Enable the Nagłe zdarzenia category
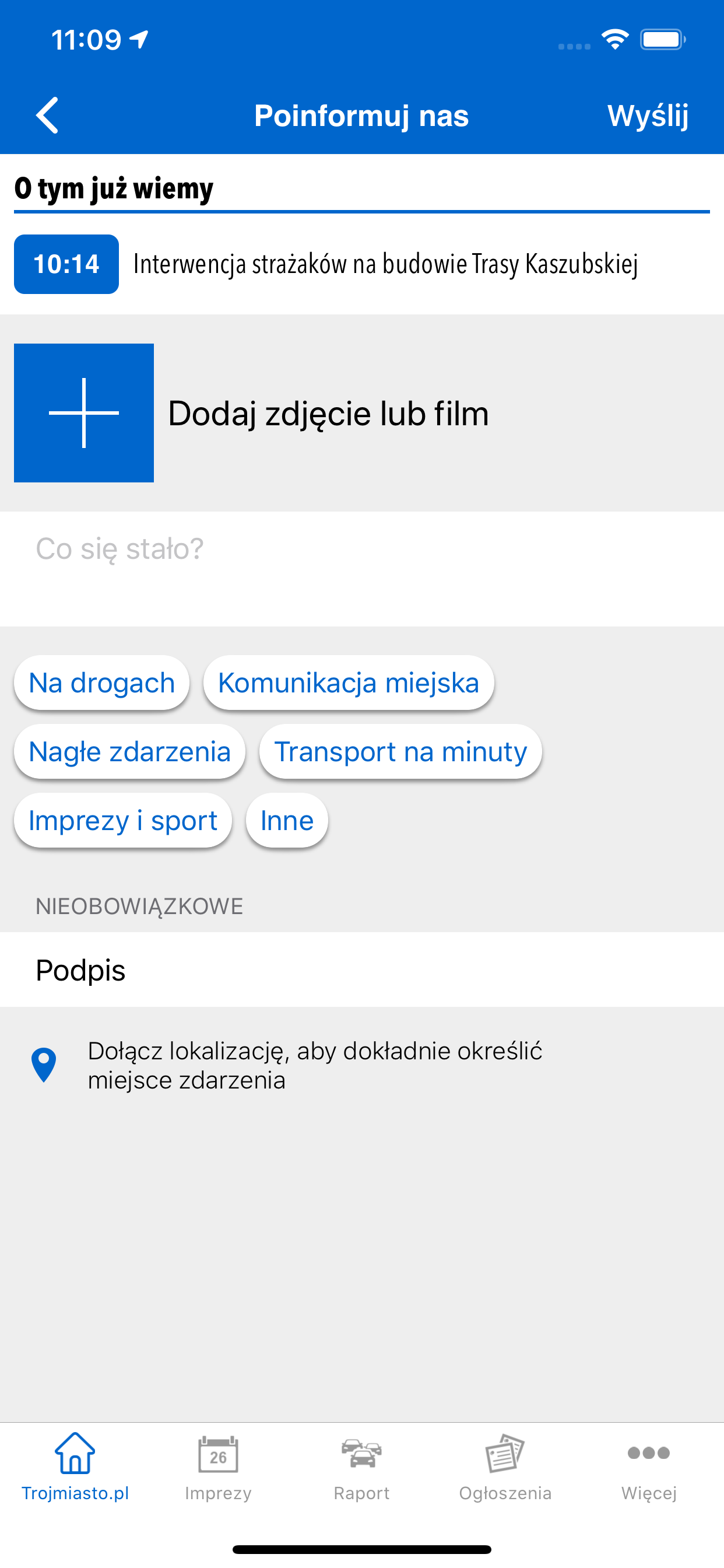The width and height of the screenshot is (724, 1568). click(x=129, y=751)
